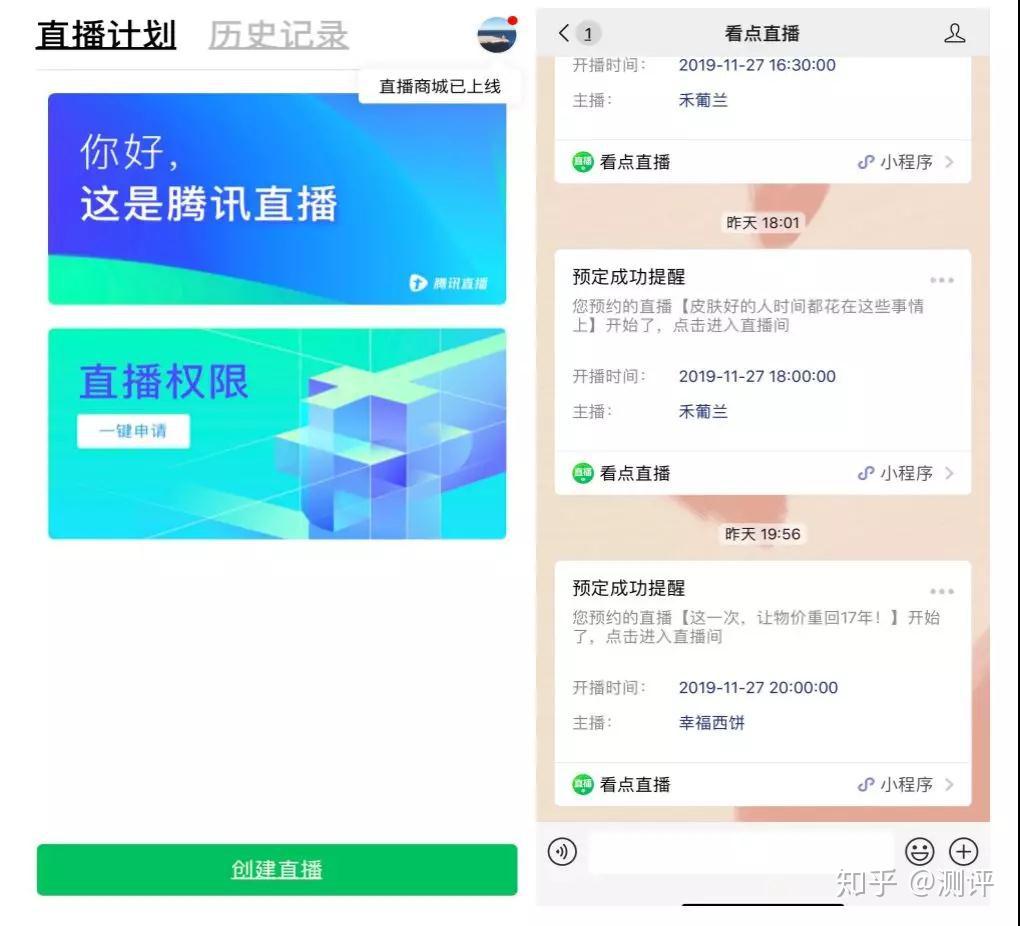This screenshot has height=926, width=1020.
Task: Open the plus attachment menu
Action: [x=963, y=852]
